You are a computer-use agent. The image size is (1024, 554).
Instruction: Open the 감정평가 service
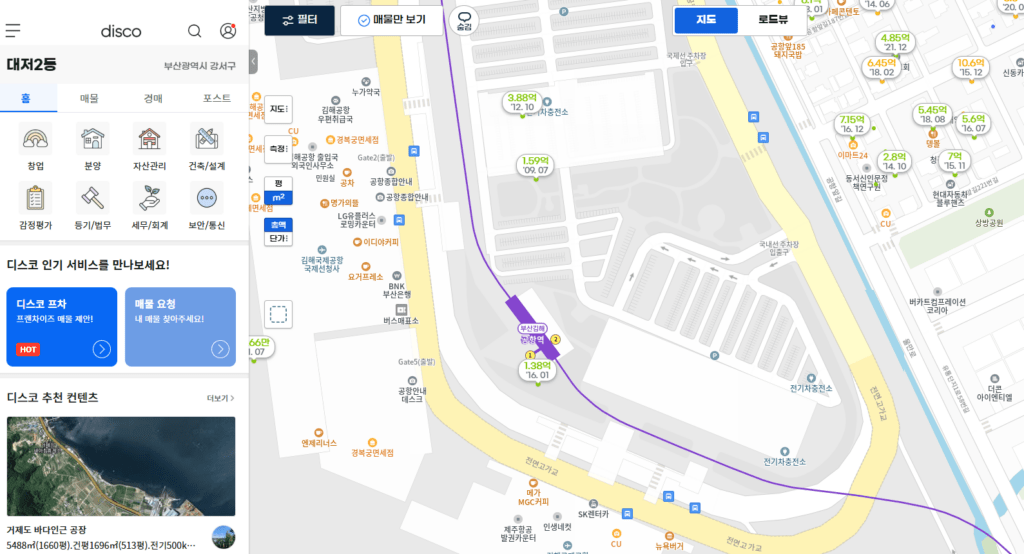point(36,206)
